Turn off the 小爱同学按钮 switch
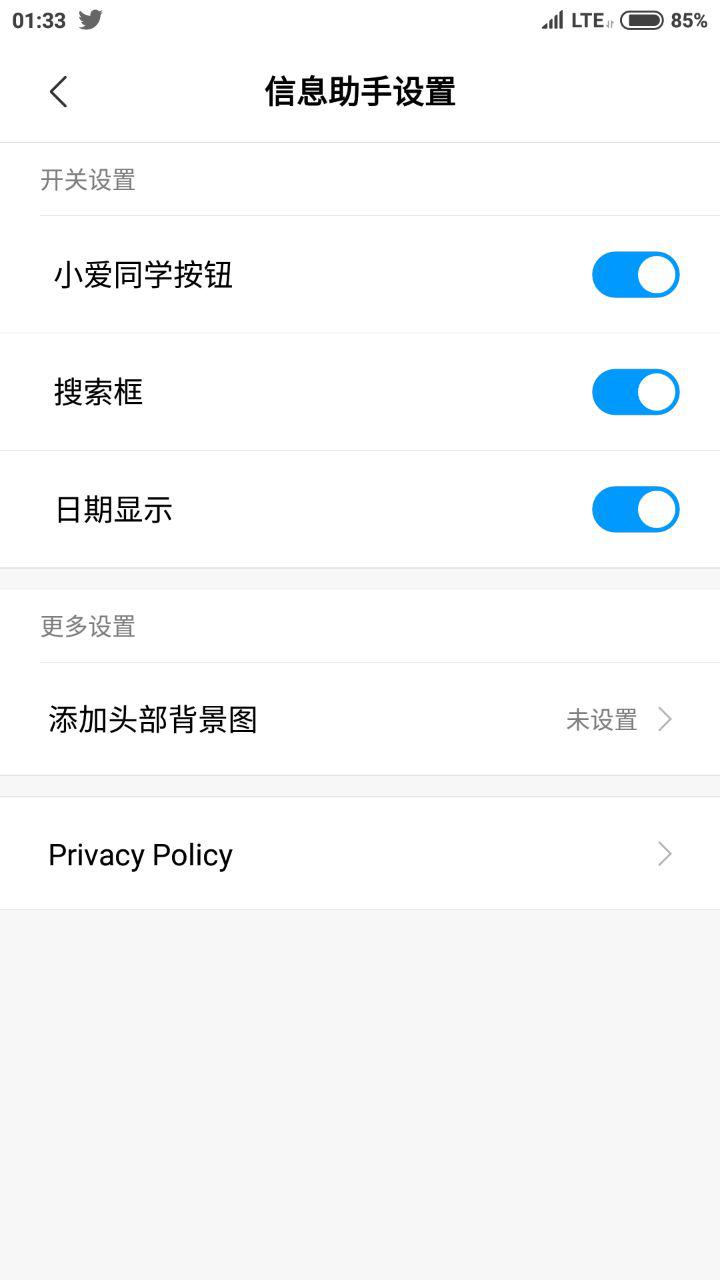Screen dimensions: 720x1280 pyautogui.click(x=635, y=275)
